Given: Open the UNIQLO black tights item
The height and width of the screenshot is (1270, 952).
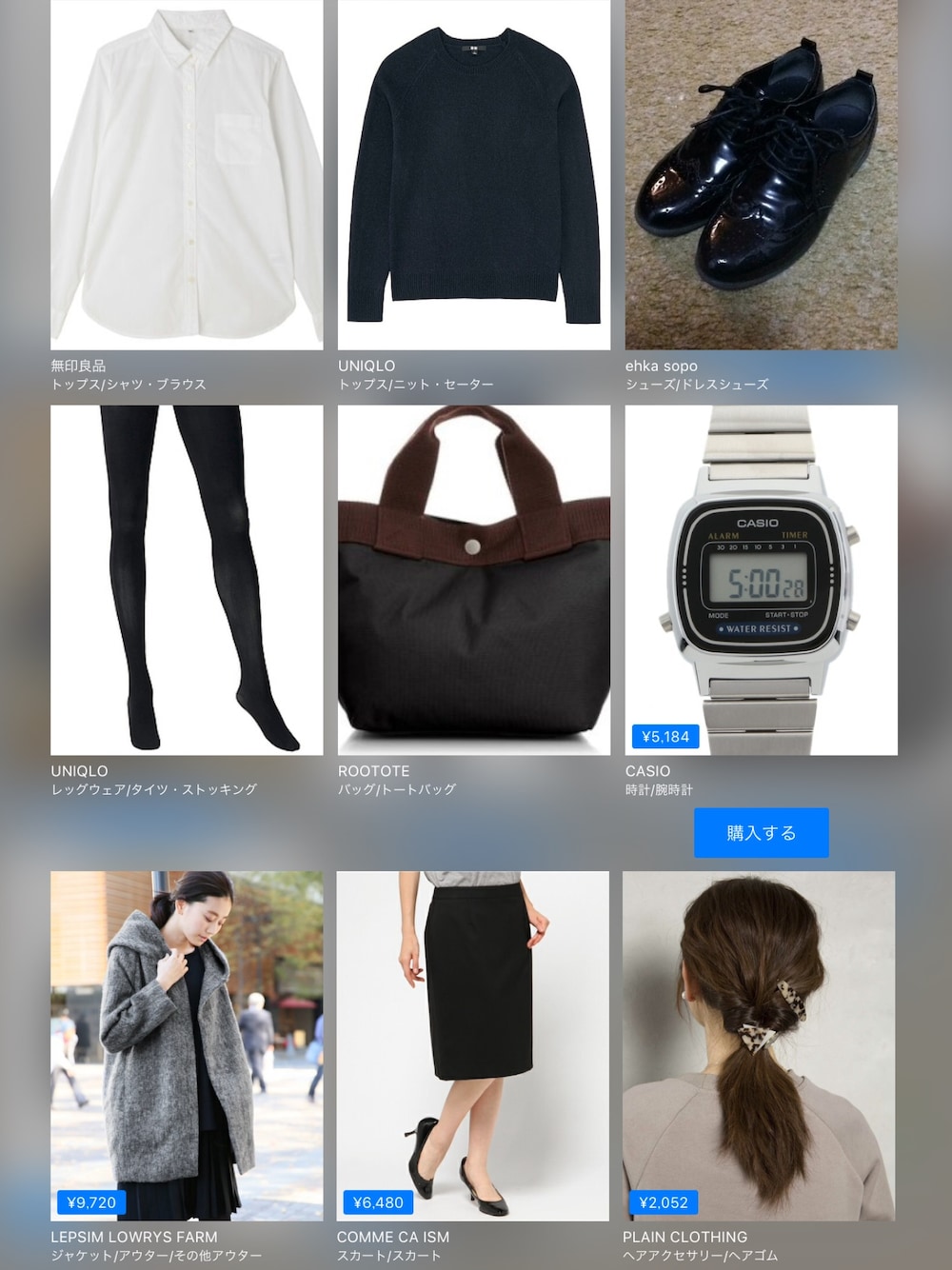Looking at the screenshot, I should pos(187,580).
